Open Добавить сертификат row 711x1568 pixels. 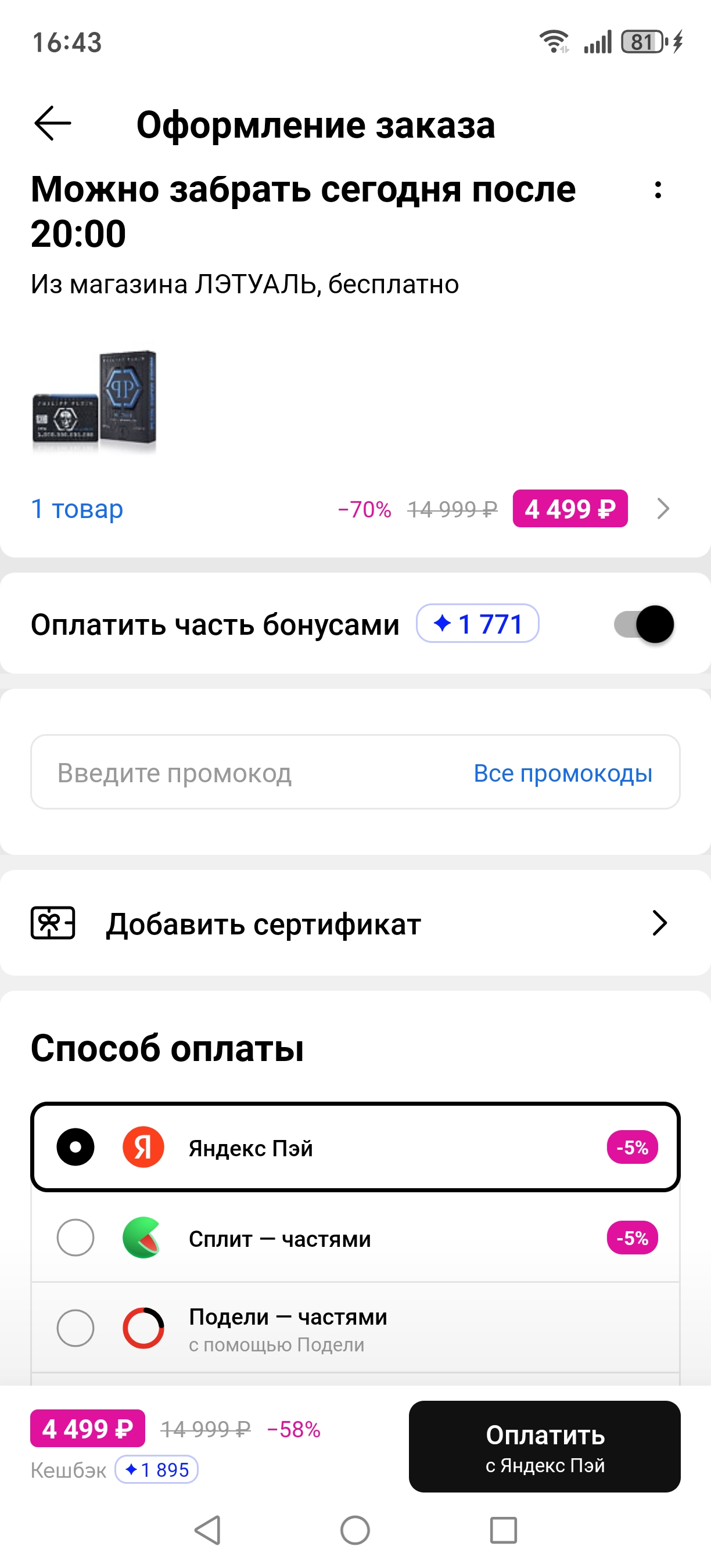pos(355,923)
